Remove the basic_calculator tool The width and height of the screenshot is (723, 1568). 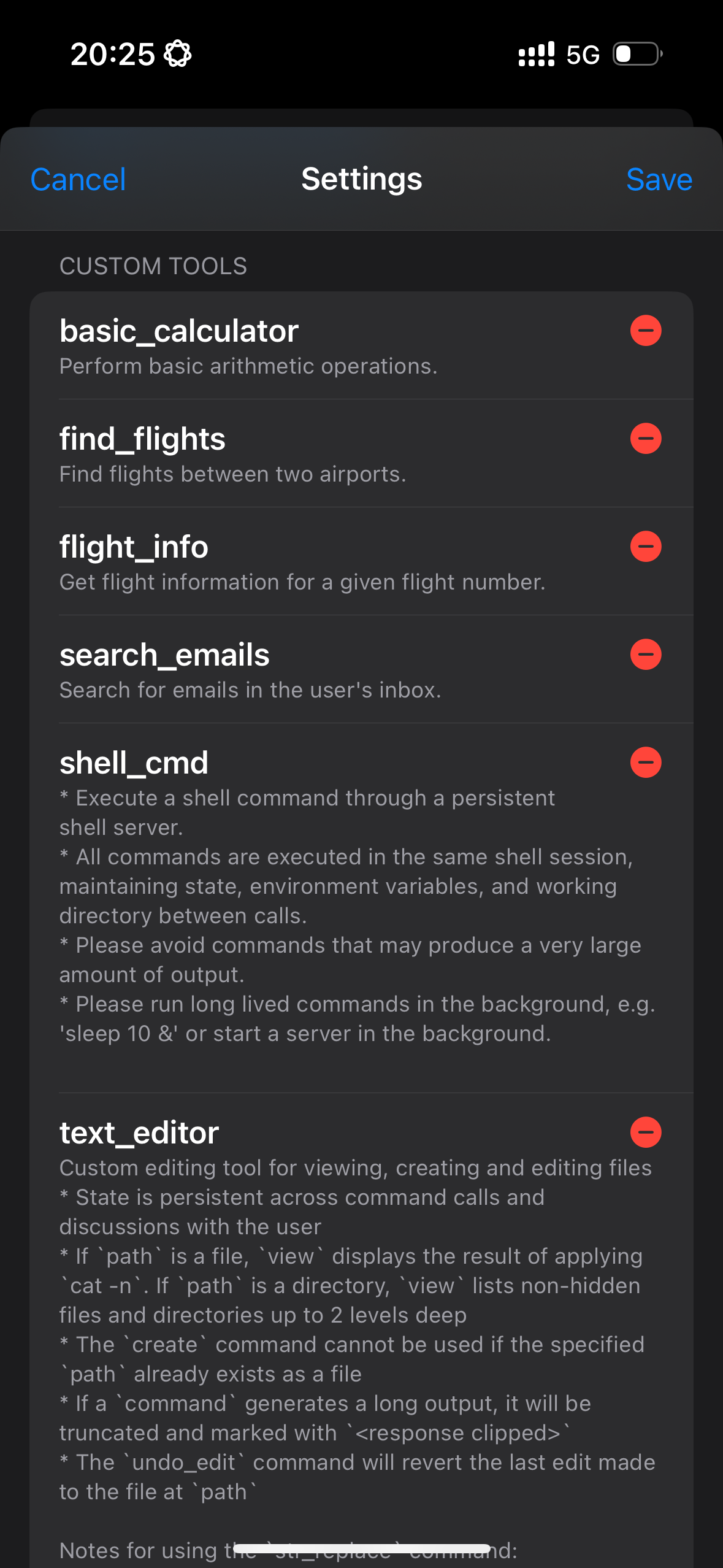coord(646,331)
